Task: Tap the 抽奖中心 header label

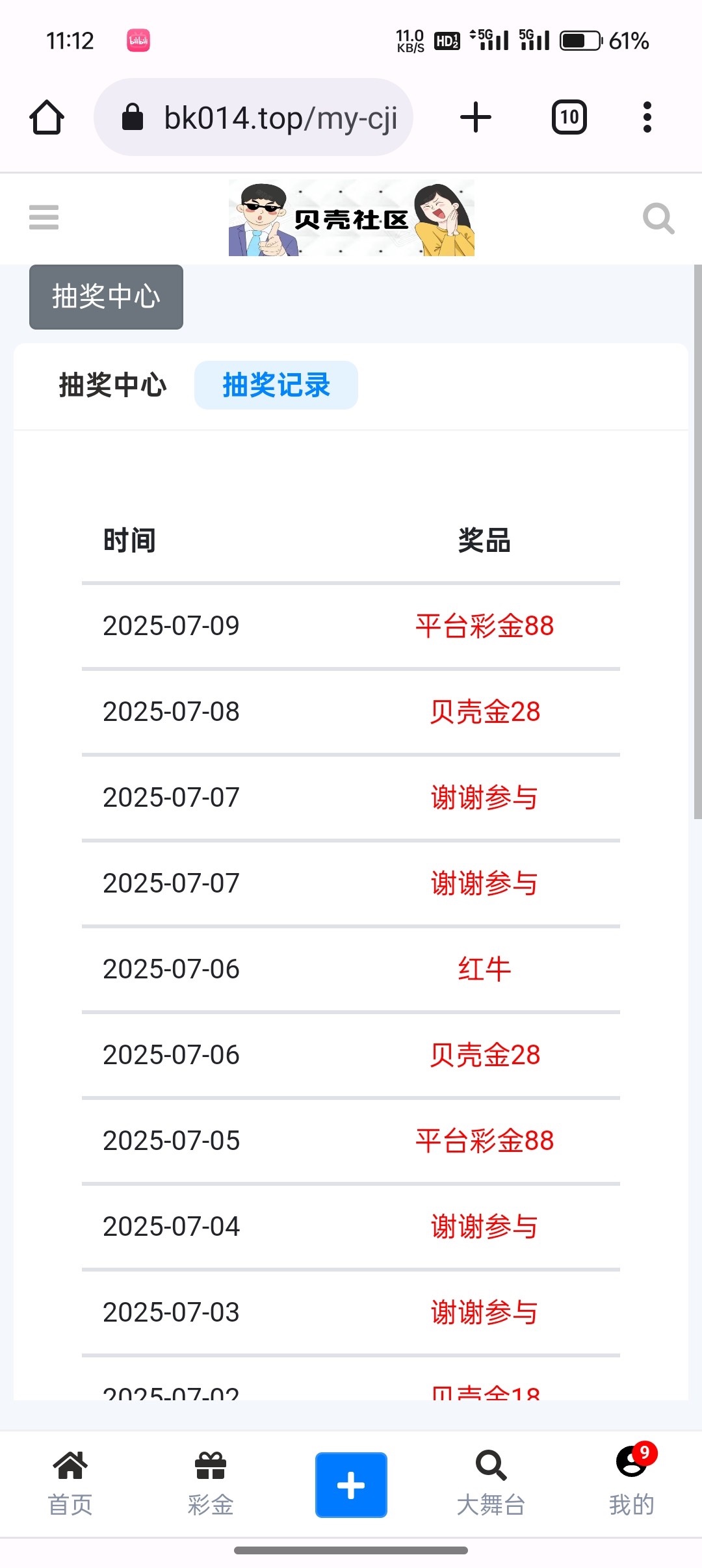Action: (x=106, y=296)
